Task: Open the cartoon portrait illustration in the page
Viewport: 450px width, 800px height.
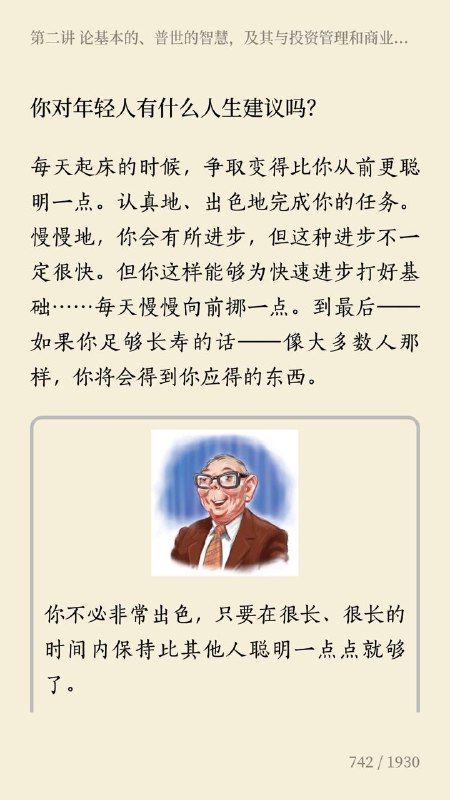Action: (x=224, y=503)
